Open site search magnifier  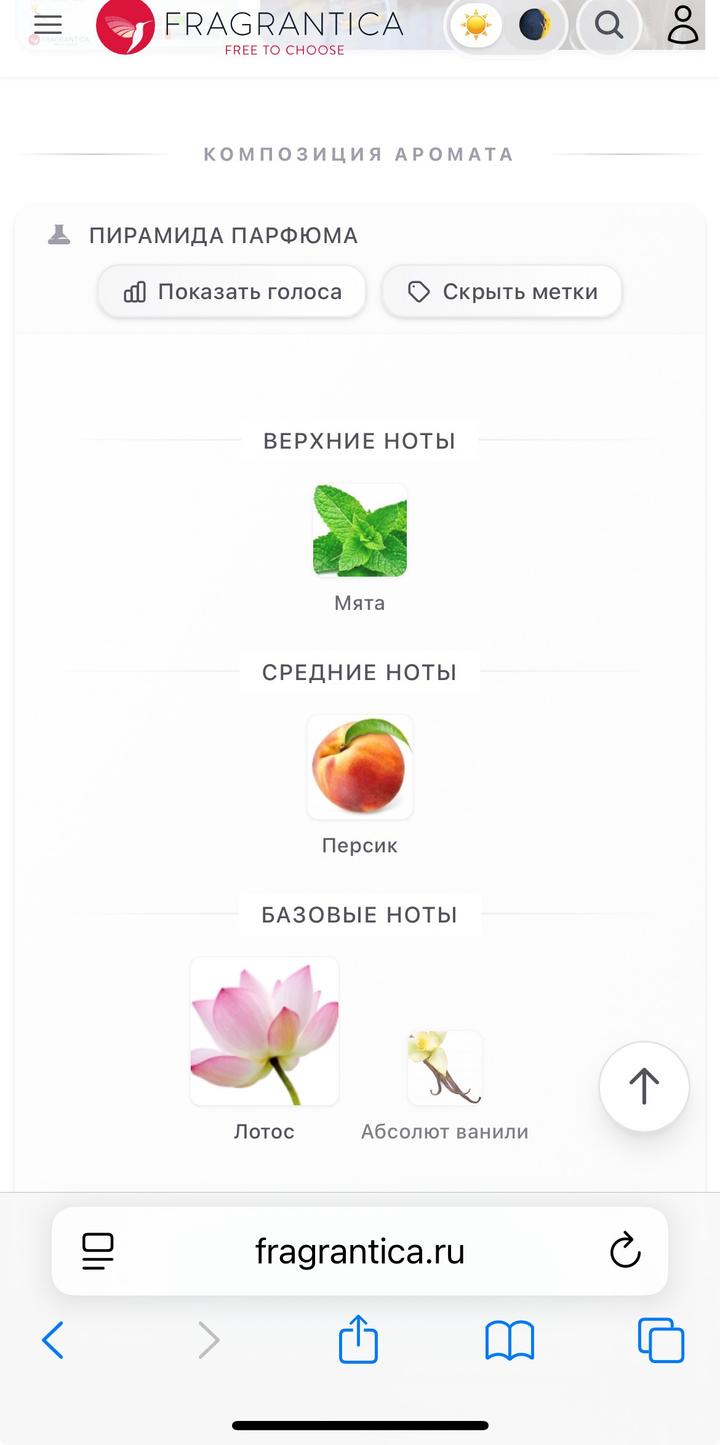[x=609, y=25]
